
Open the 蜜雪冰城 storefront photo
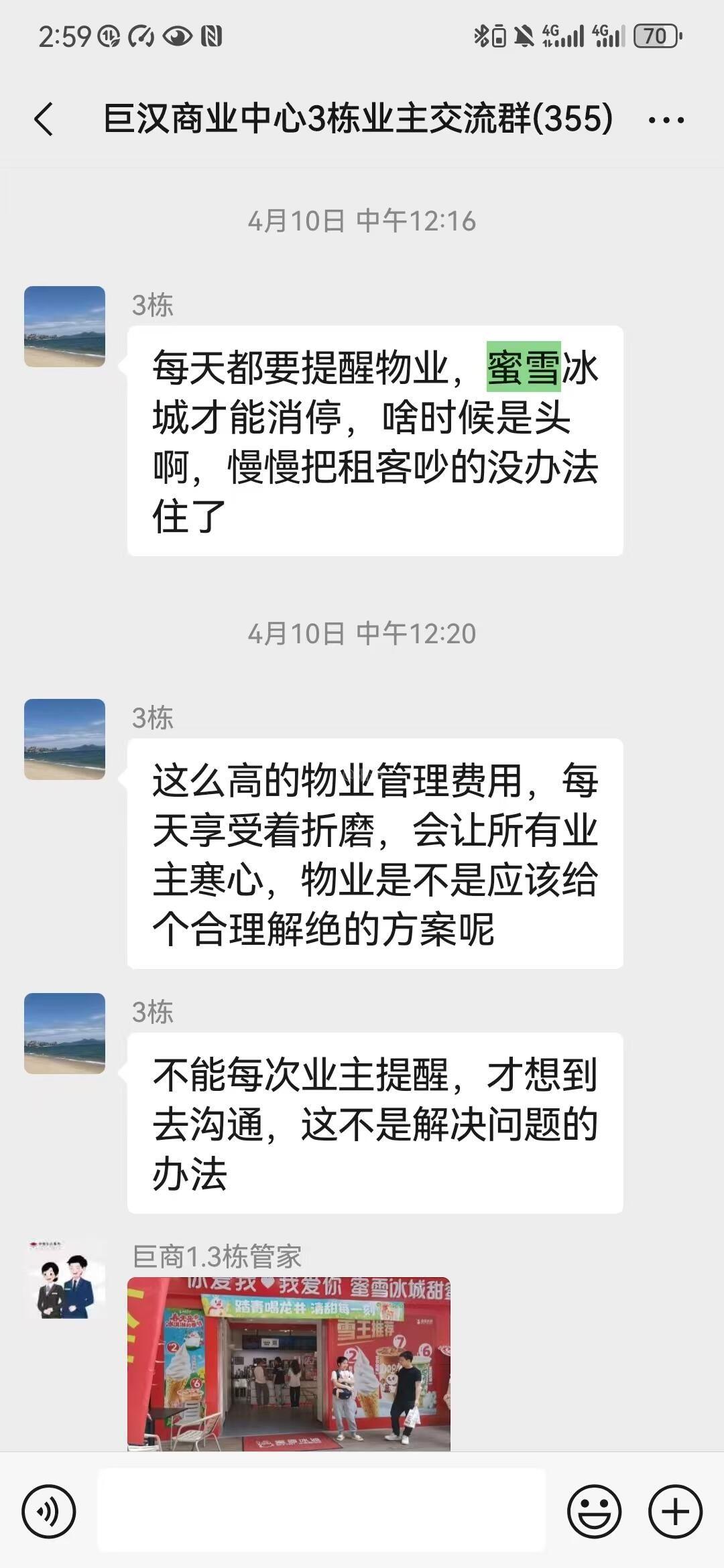[x=288, y=1363]
